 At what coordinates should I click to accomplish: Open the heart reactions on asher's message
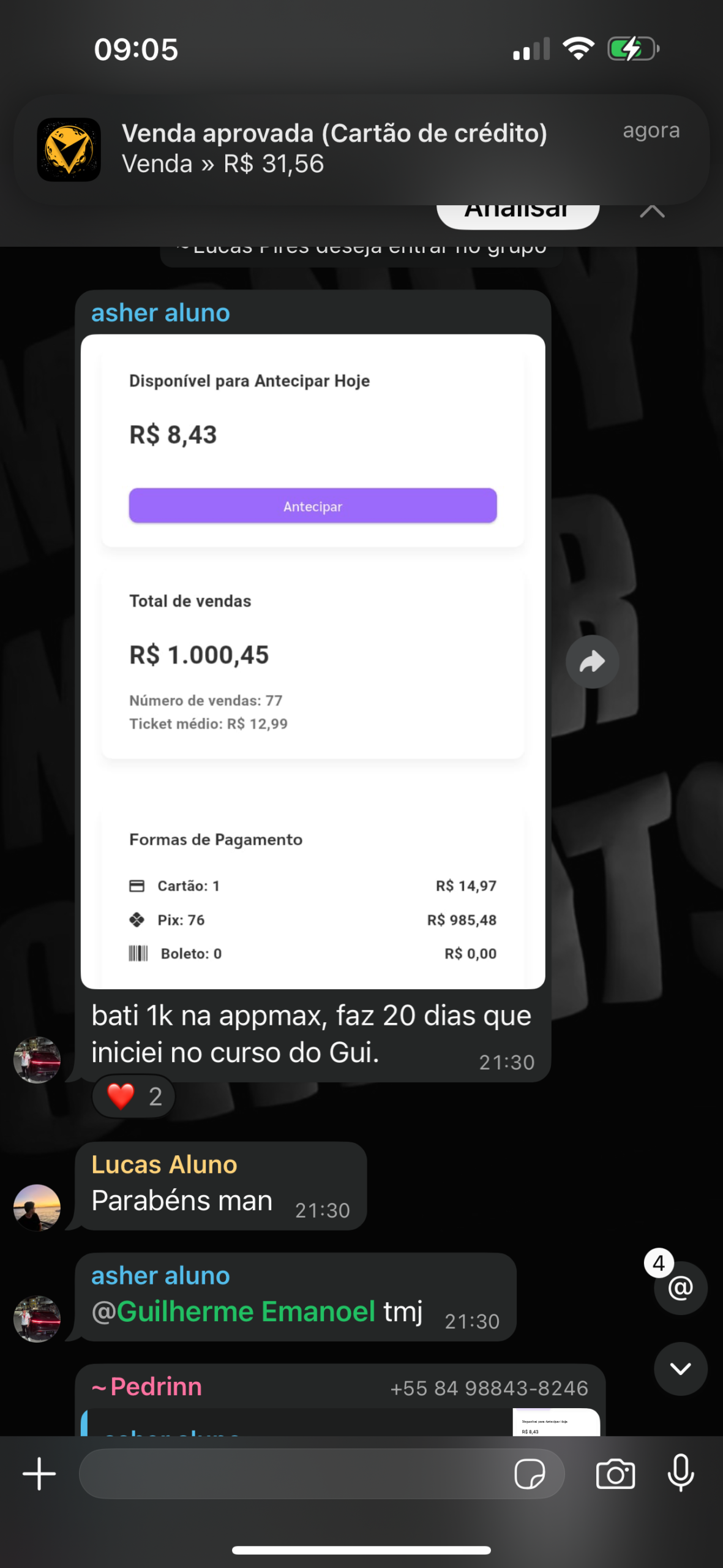[x=133, y=1096]
